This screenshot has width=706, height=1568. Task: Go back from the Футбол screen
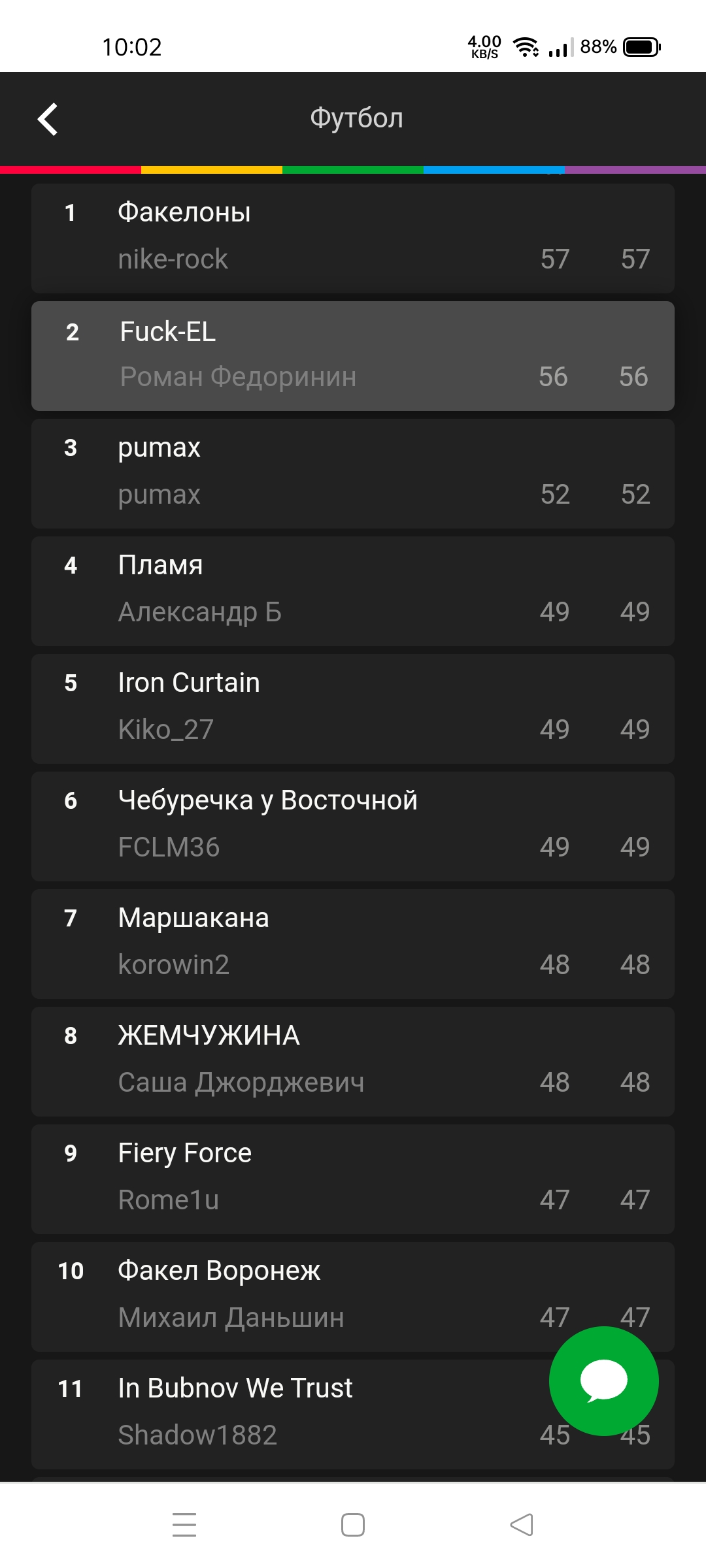click(x=48, y=119)
